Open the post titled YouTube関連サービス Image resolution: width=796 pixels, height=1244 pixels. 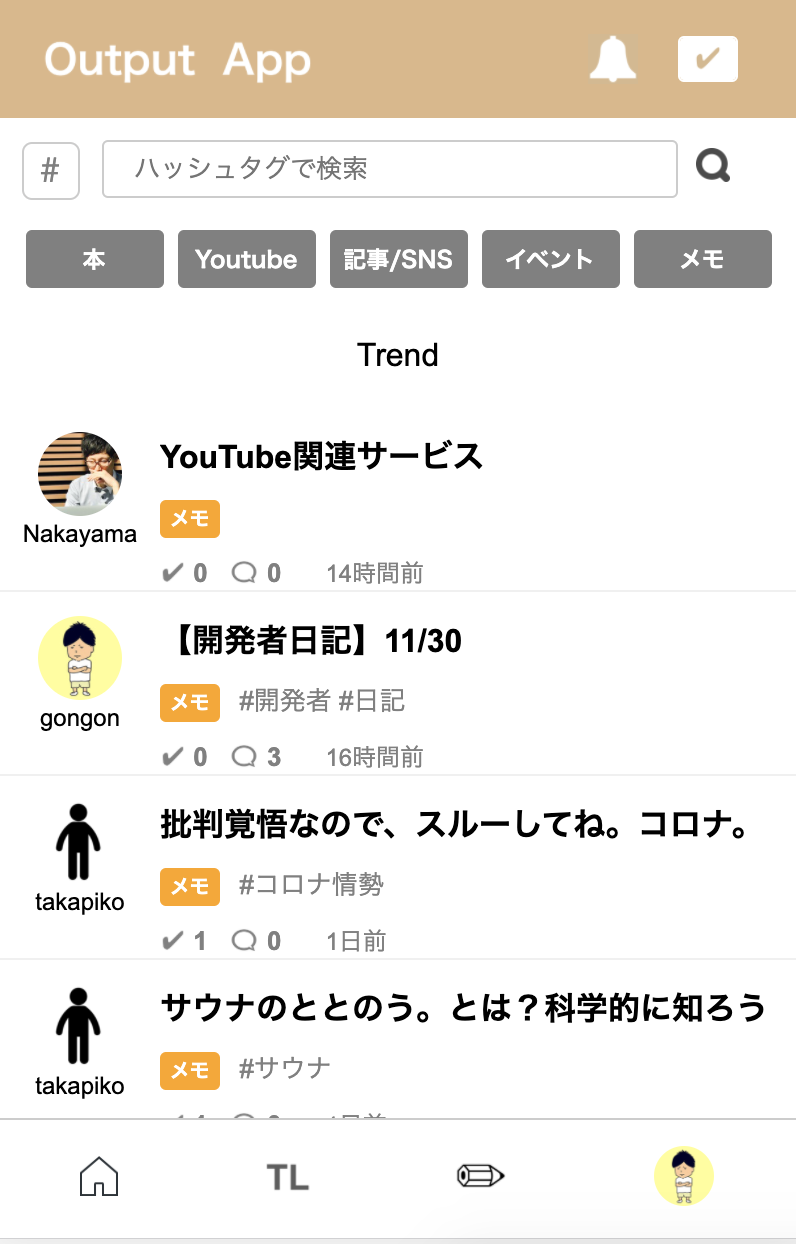coord(320,457)
